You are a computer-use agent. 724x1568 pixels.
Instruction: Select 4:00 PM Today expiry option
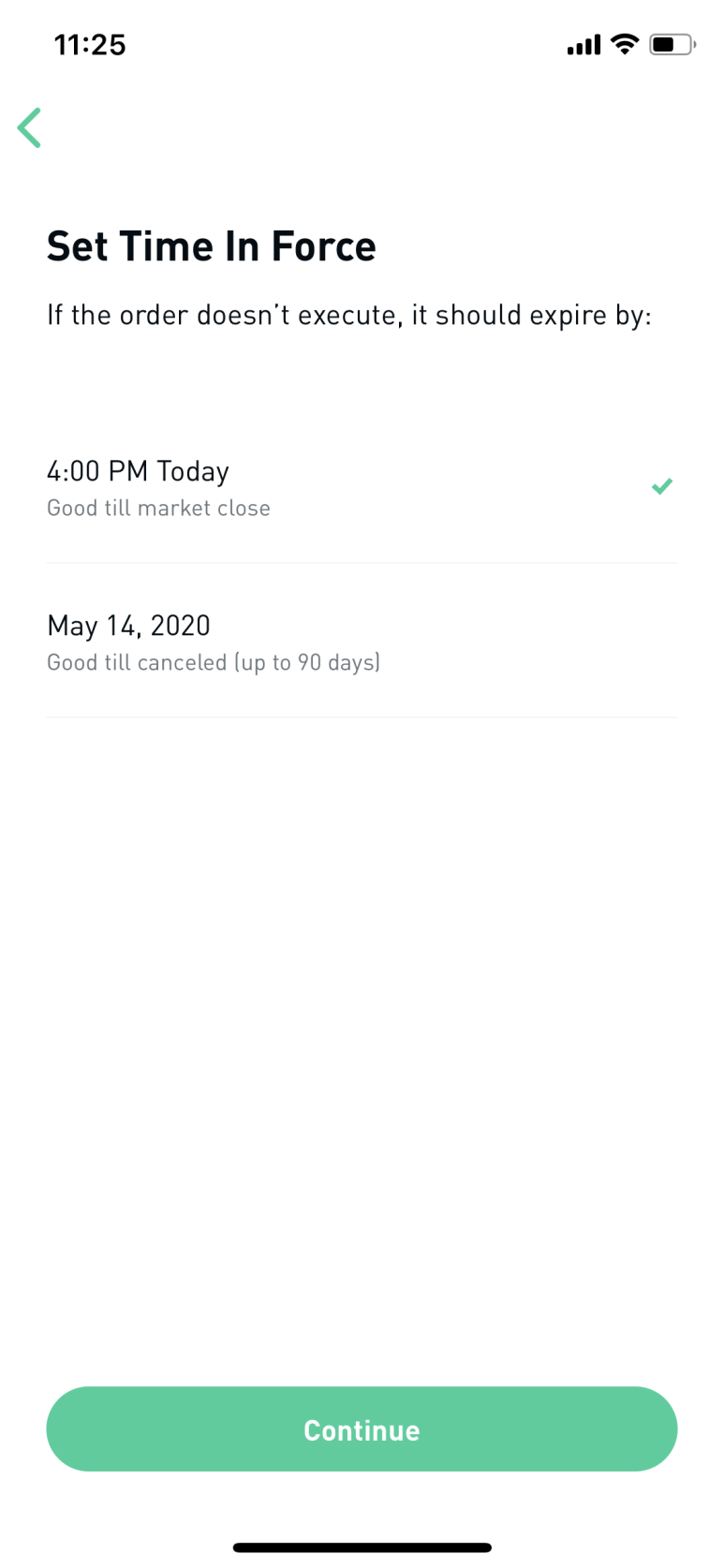point(362,487)
